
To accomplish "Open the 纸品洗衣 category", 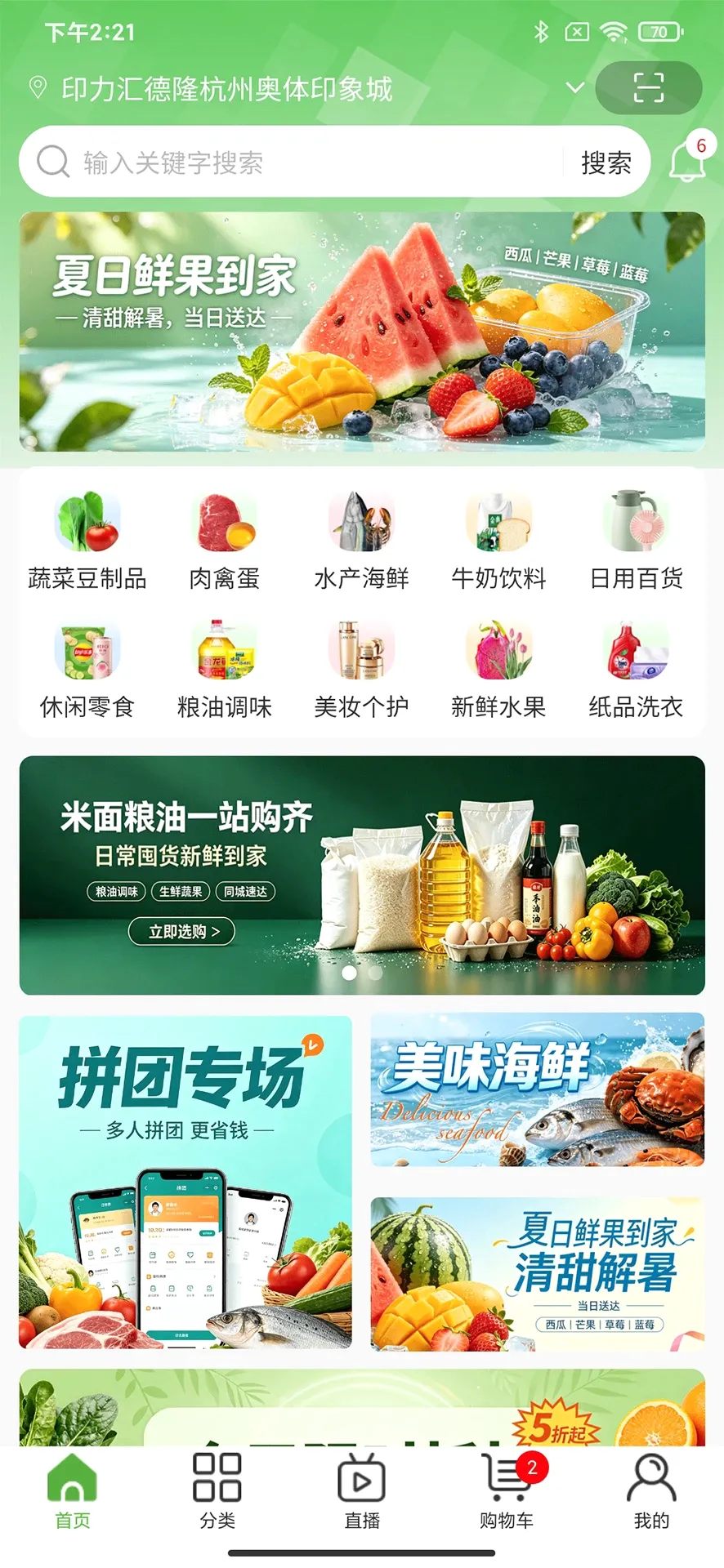I will click(x=637, y=670).
